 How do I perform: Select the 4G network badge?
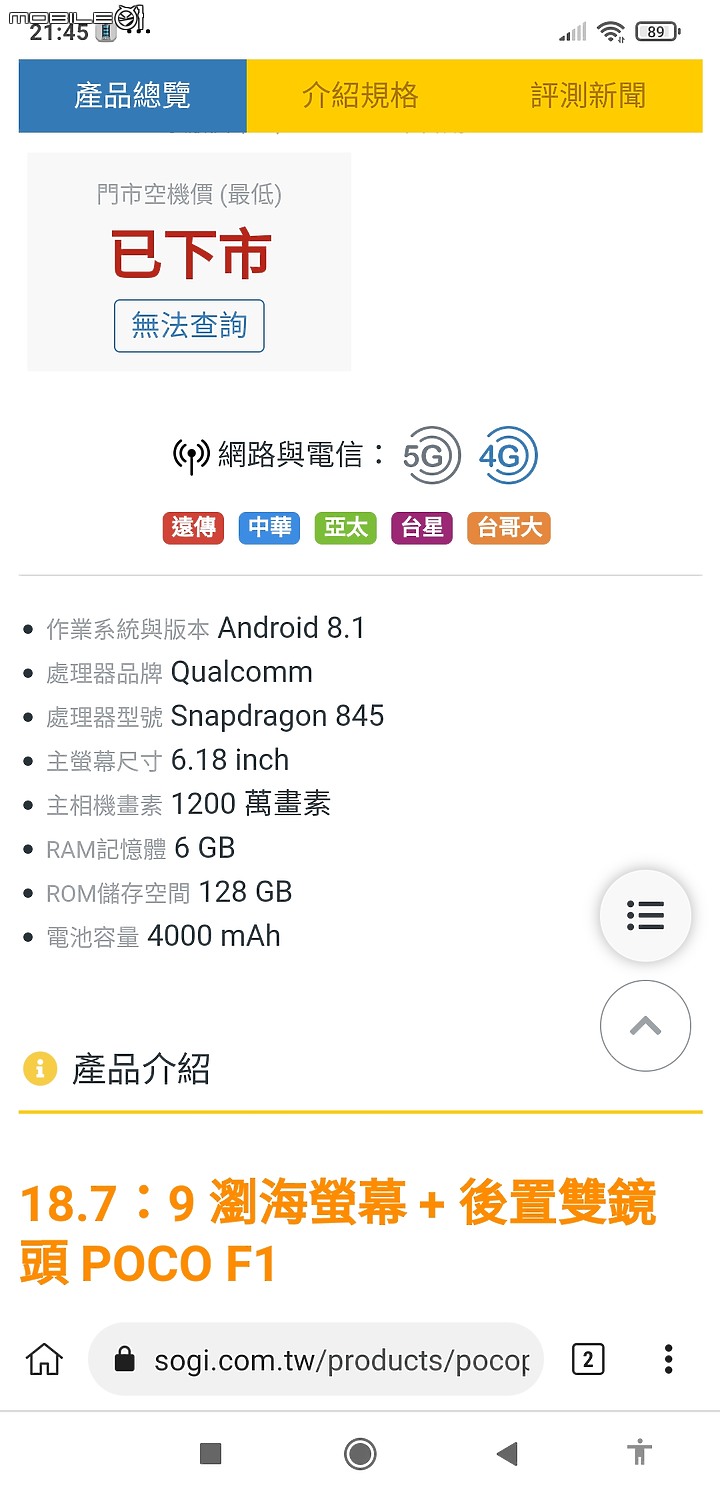click(x=508, y=456)
